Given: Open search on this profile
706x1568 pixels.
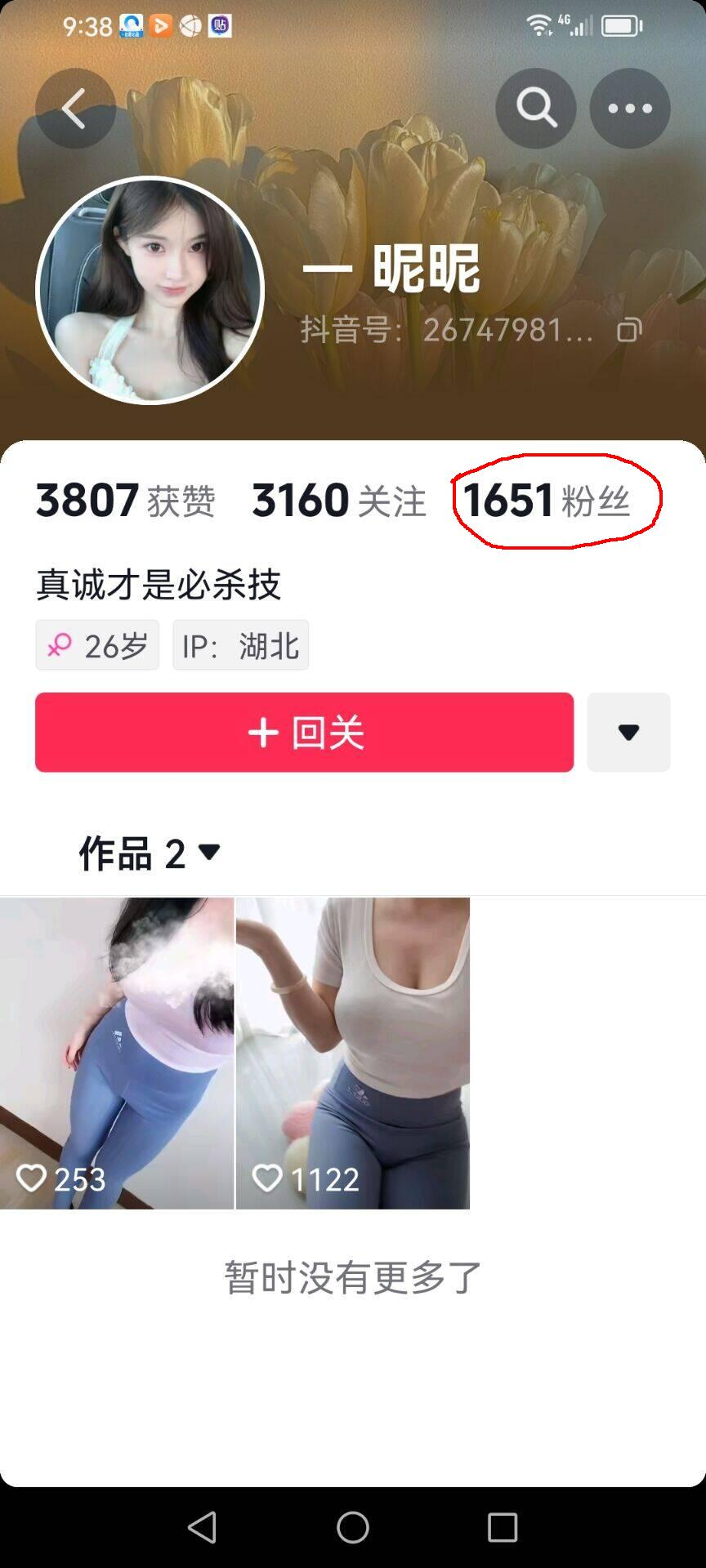Looking at the screenshot, I should [x=536, y=109].
